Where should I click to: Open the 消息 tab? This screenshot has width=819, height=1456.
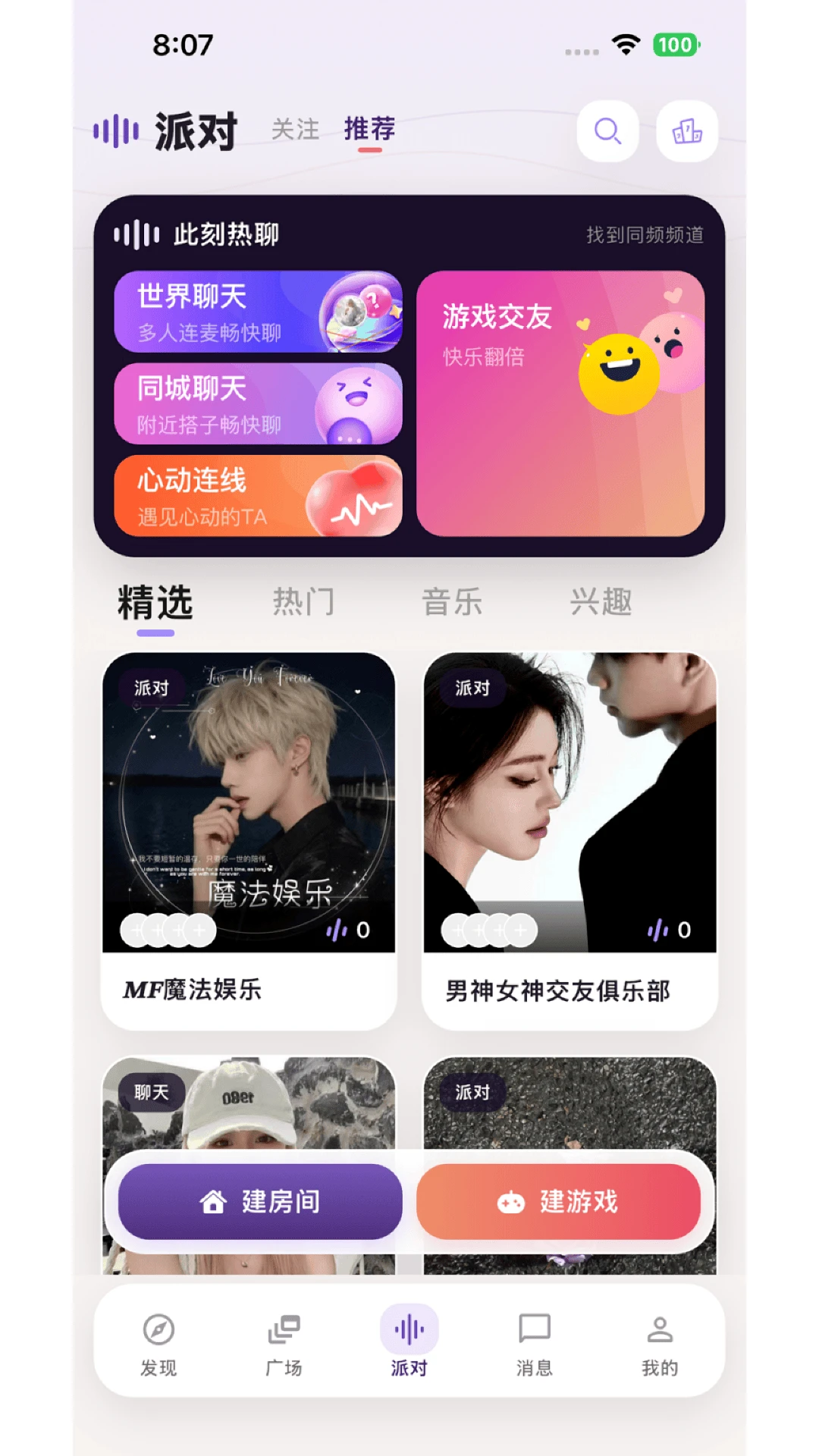535,1345
